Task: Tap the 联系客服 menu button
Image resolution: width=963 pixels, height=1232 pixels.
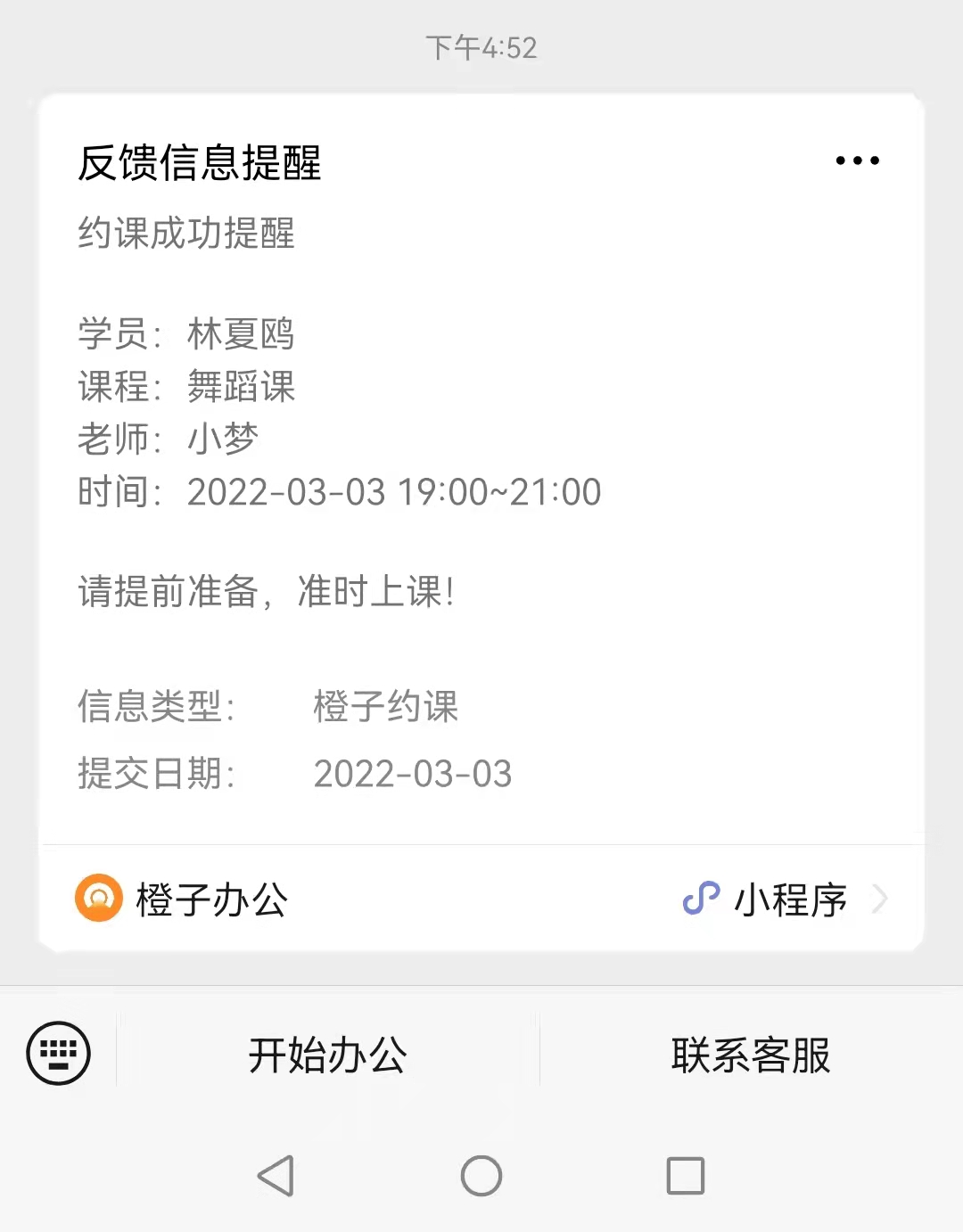Action: coord(751,1055)
